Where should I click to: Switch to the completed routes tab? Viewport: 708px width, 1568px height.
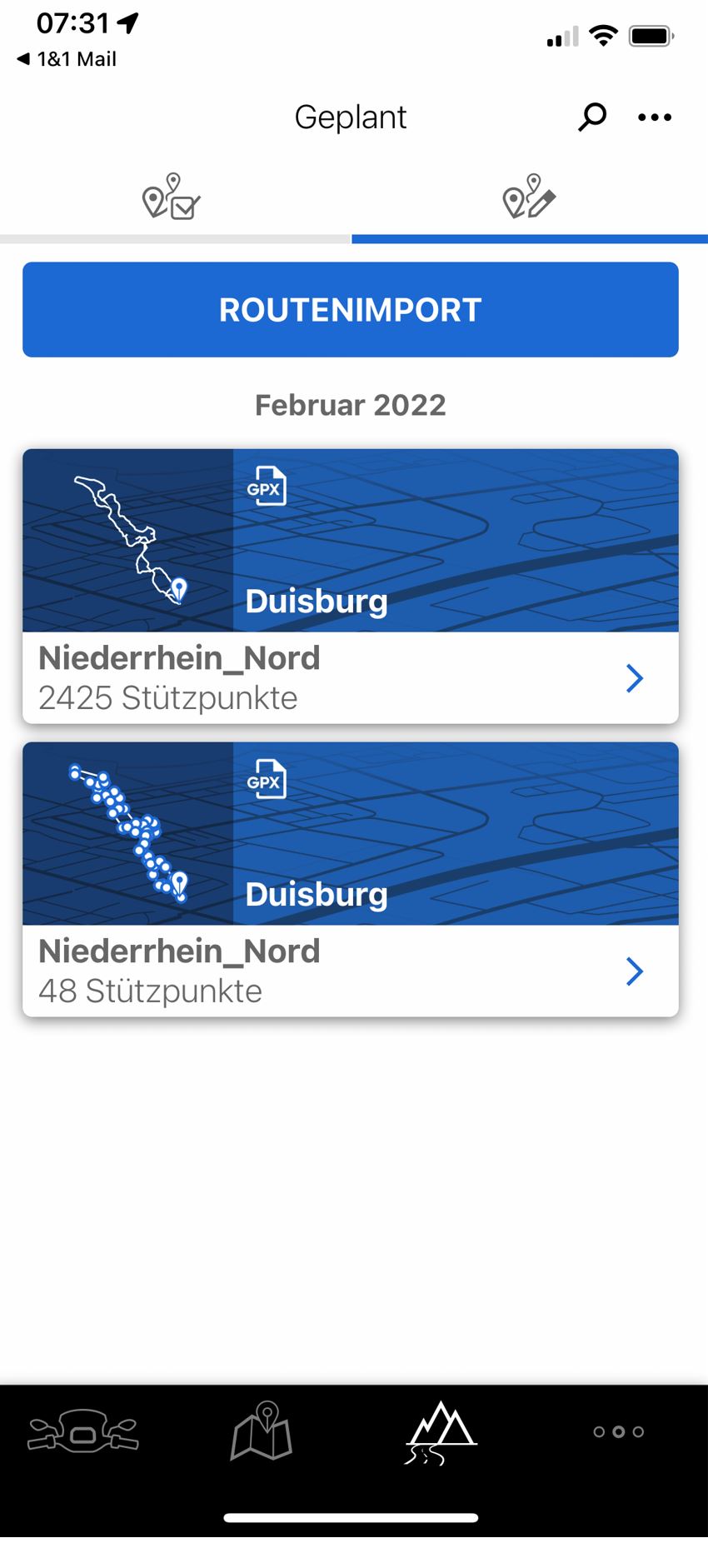pos(172,197)
